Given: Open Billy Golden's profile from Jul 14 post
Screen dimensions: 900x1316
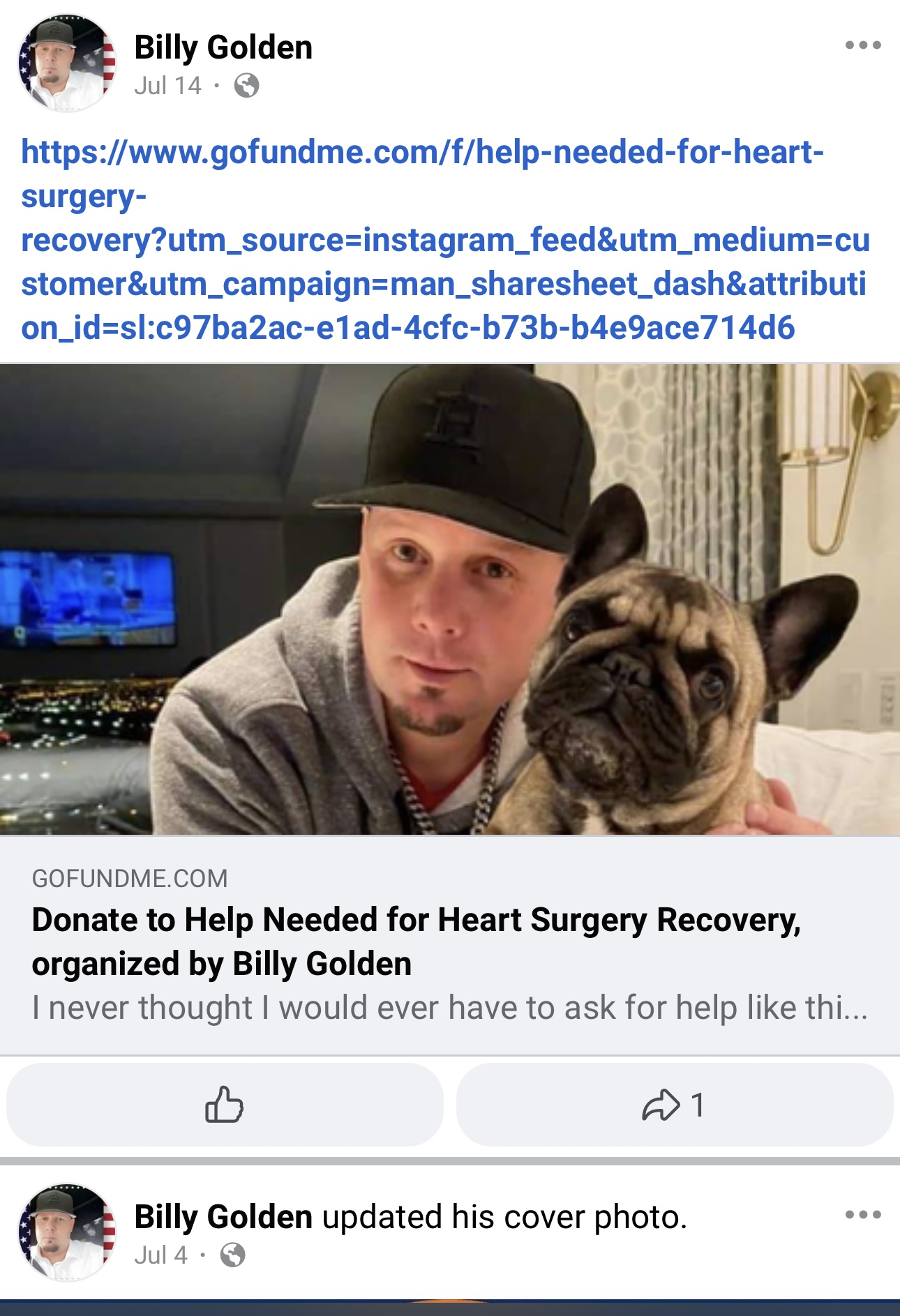Looking at the screenshot, I should (x=223, y=47).
